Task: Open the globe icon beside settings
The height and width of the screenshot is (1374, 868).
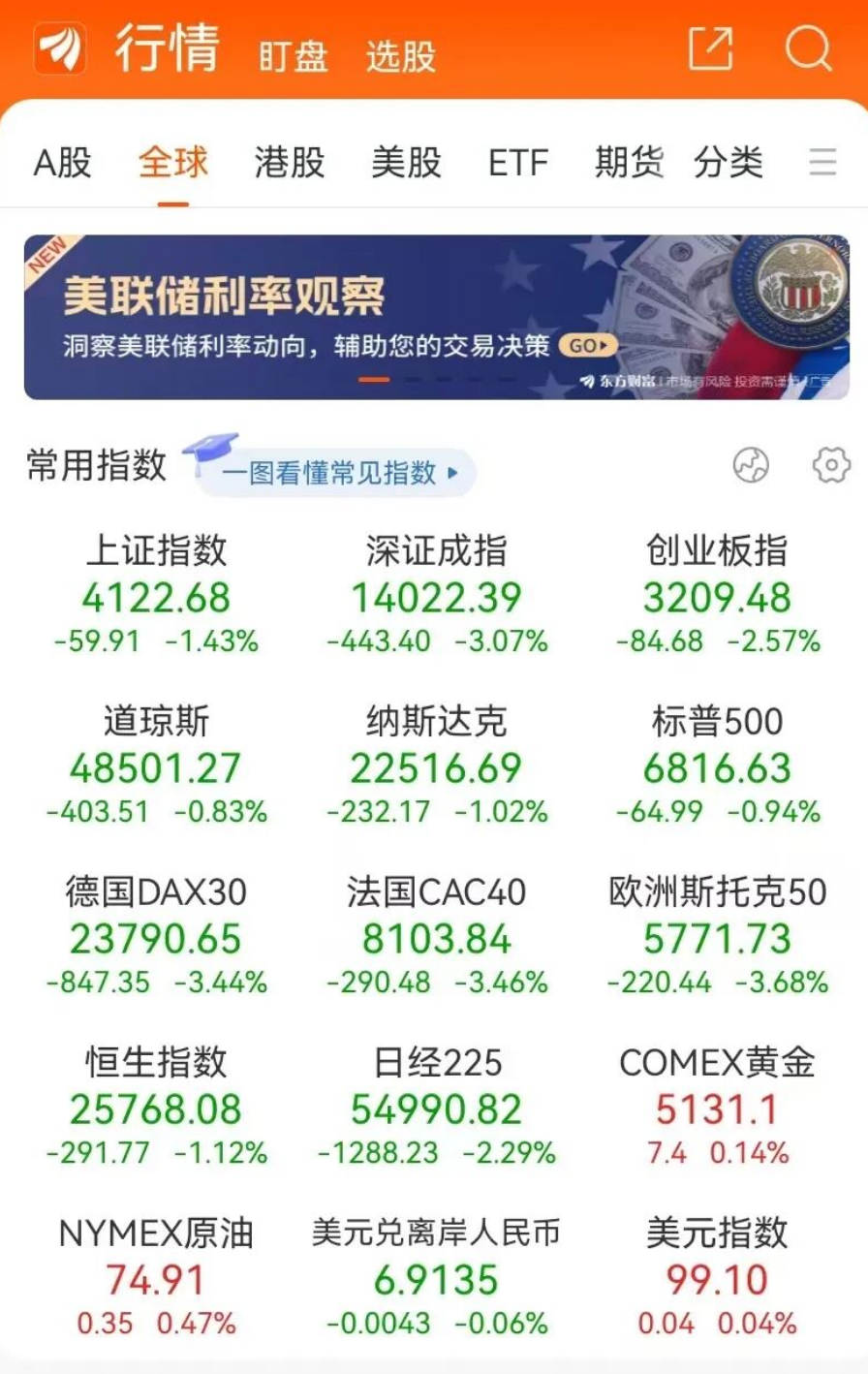Action: pyautogui.click(x=751, y=465)
